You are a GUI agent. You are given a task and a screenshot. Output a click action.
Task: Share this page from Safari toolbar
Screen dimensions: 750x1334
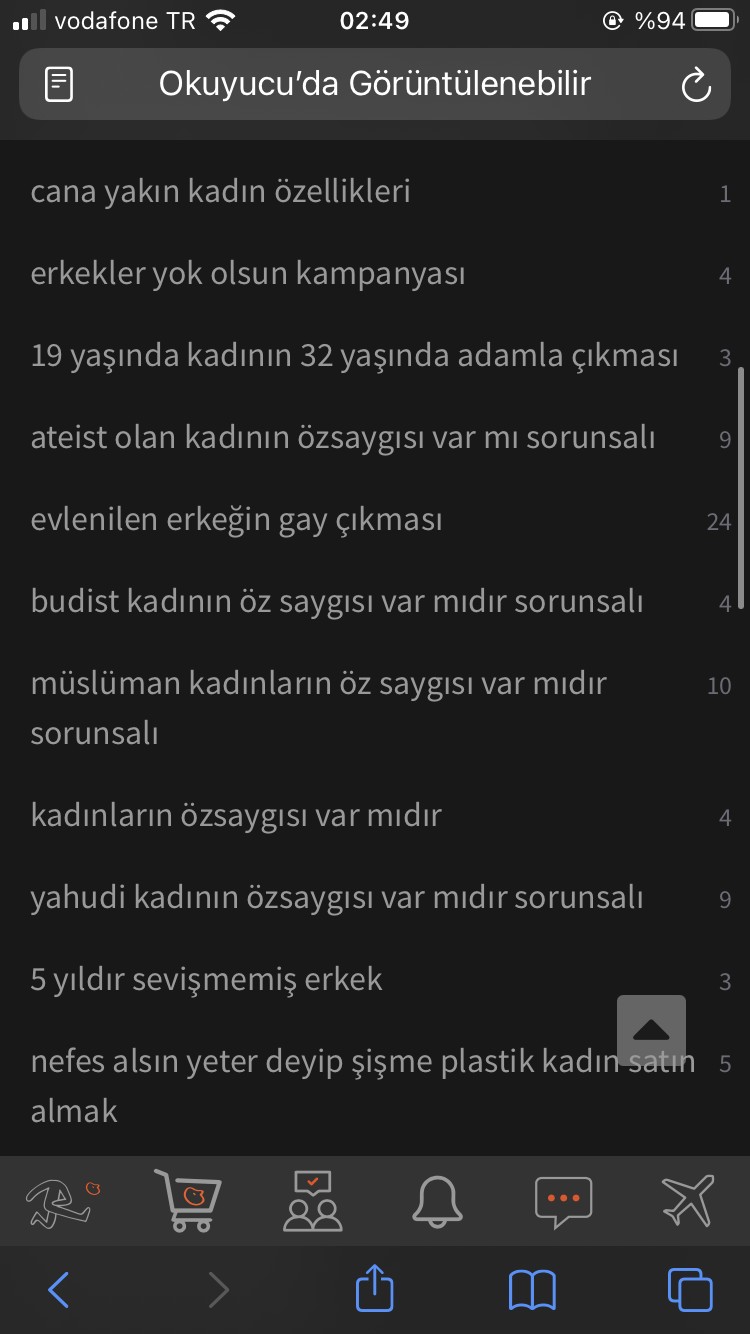tap(375, 1287)
